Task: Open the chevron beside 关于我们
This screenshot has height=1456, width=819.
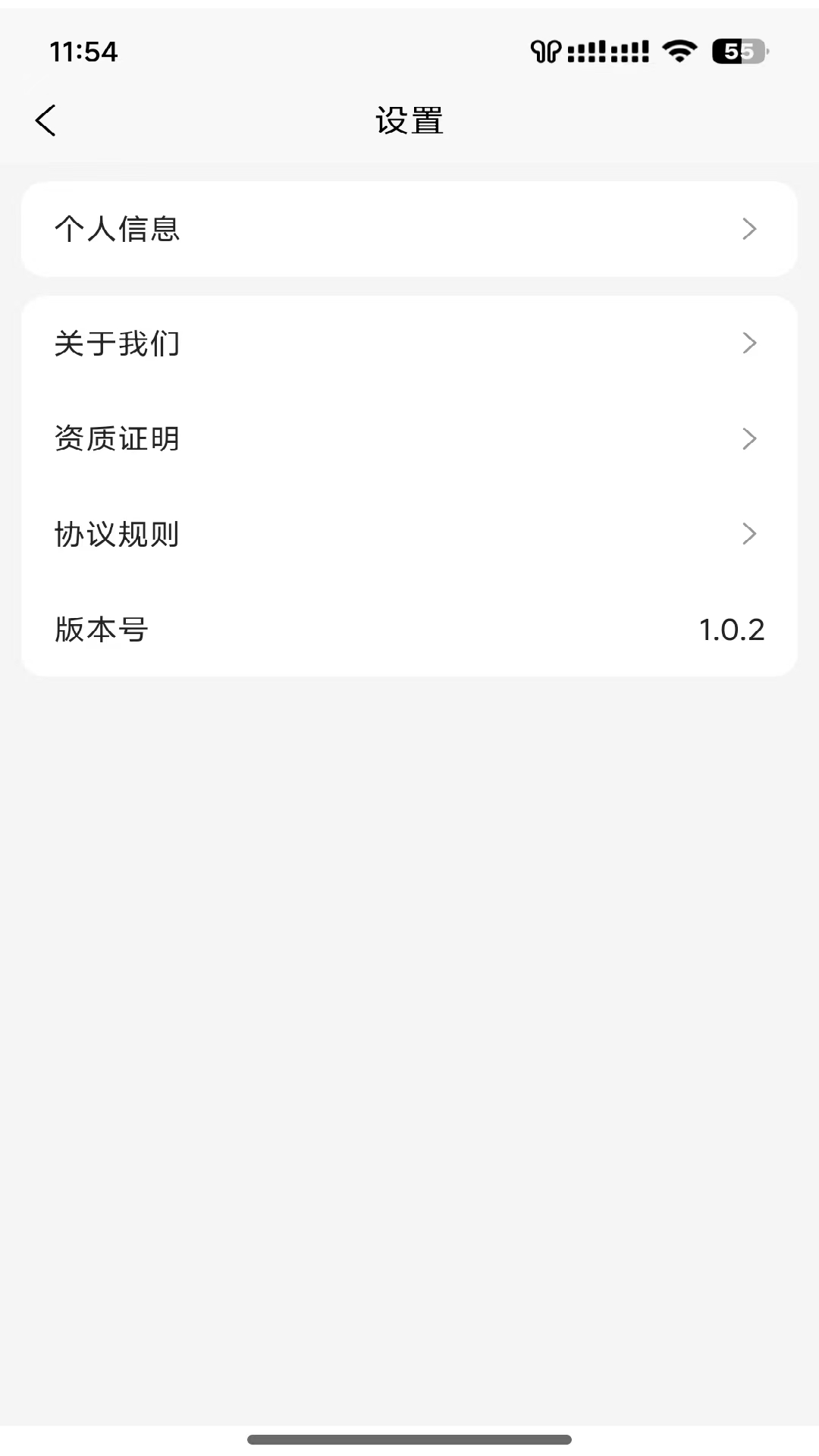Action: pos(749,343)
